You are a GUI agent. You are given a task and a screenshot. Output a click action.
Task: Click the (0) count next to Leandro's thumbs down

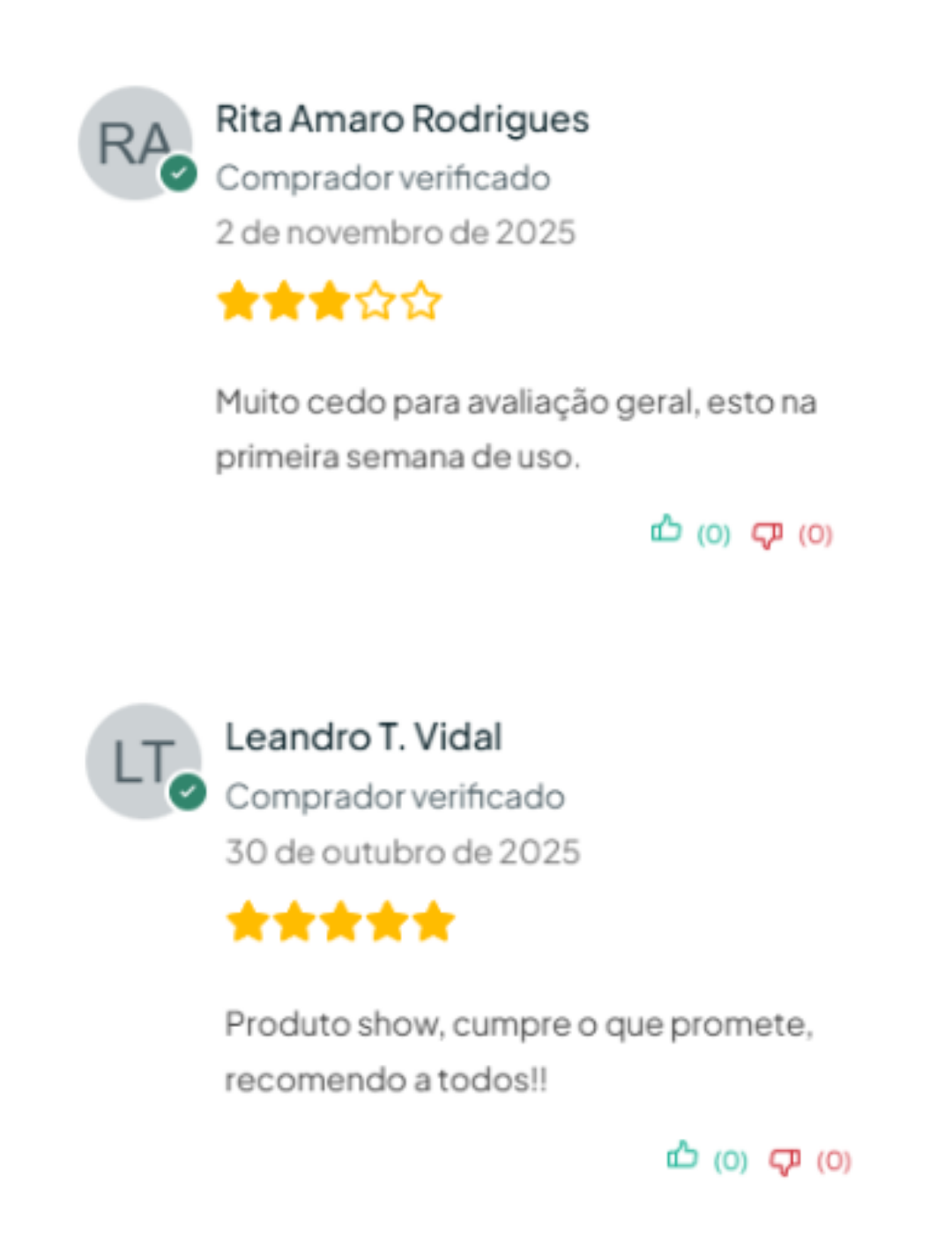832,1161
